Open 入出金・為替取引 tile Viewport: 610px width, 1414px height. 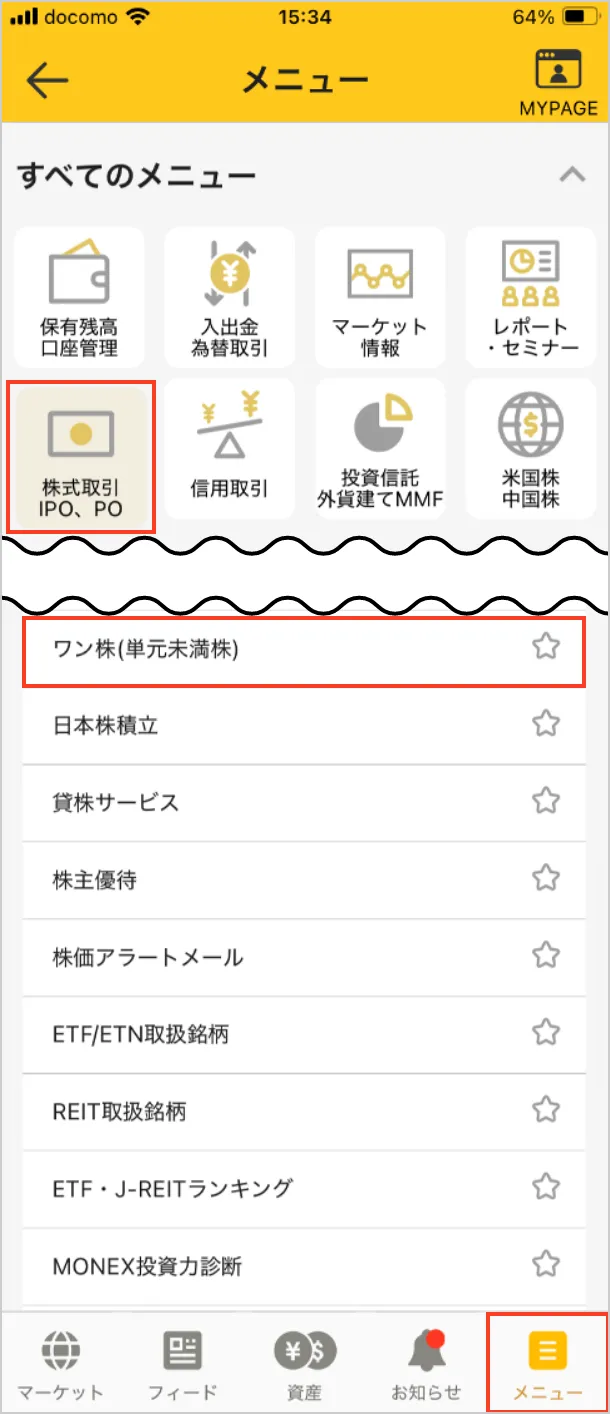[x=230, y=296]
